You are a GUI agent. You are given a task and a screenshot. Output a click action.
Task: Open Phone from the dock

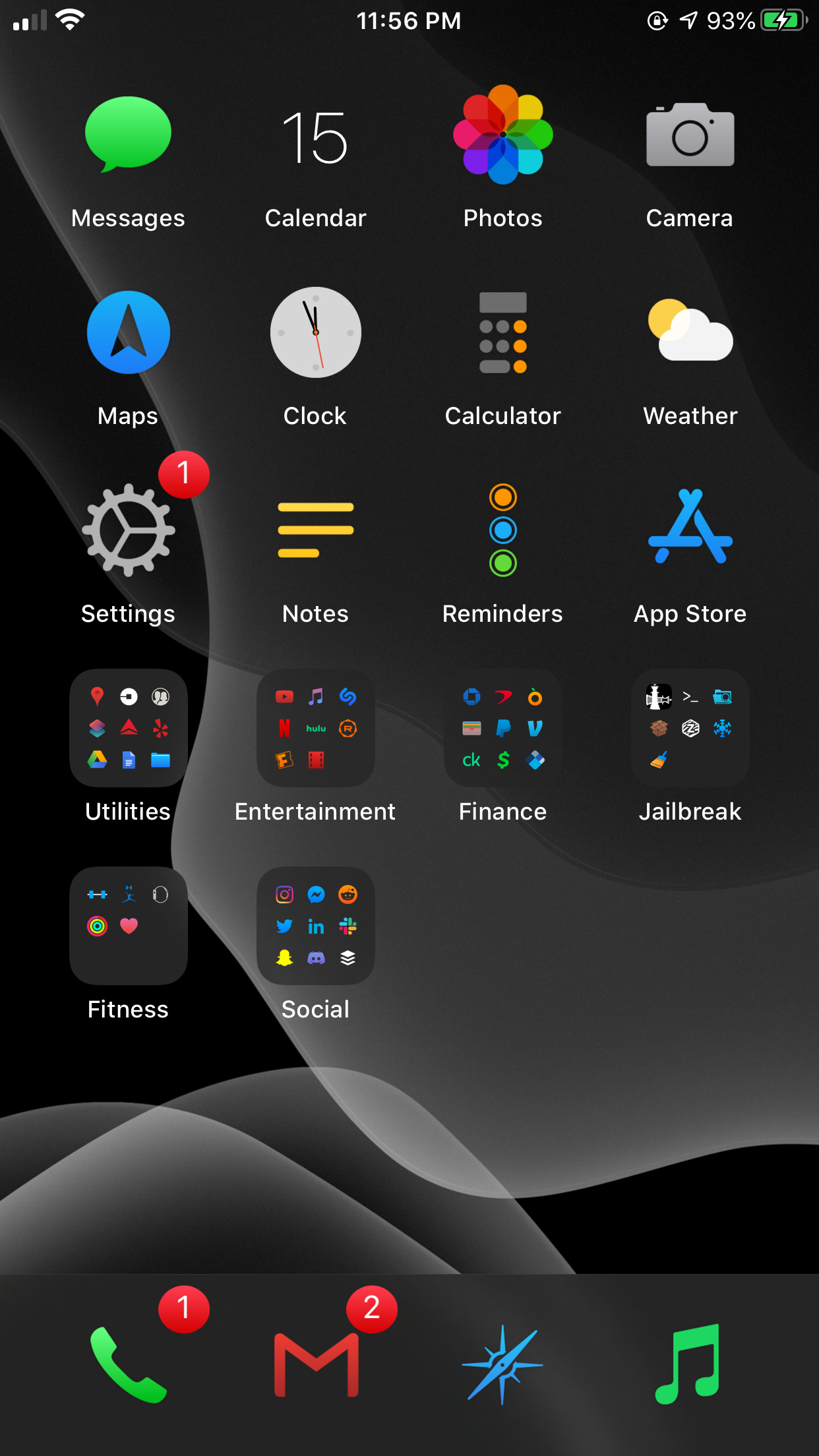[x=129, y=1365]
